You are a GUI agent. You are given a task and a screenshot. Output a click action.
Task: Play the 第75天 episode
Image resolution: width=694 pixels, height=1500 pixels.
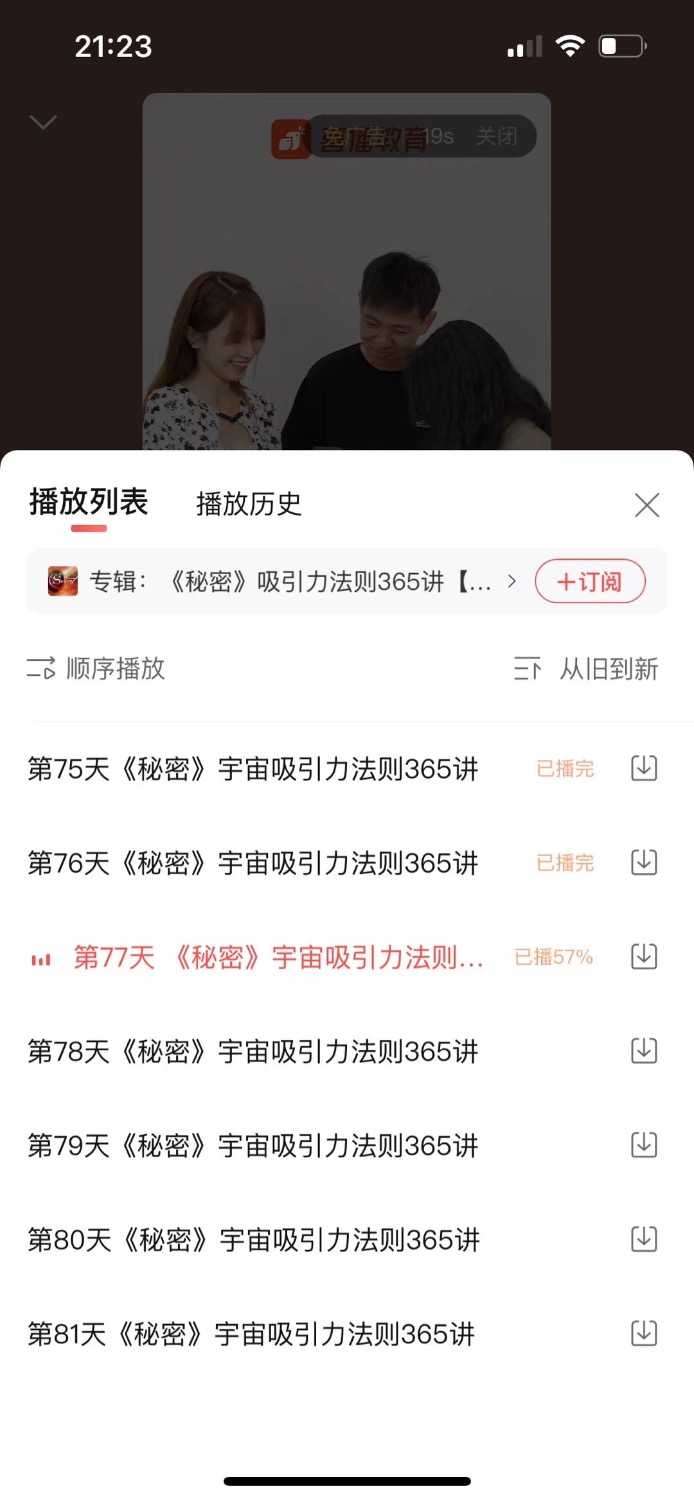(253, 769)
